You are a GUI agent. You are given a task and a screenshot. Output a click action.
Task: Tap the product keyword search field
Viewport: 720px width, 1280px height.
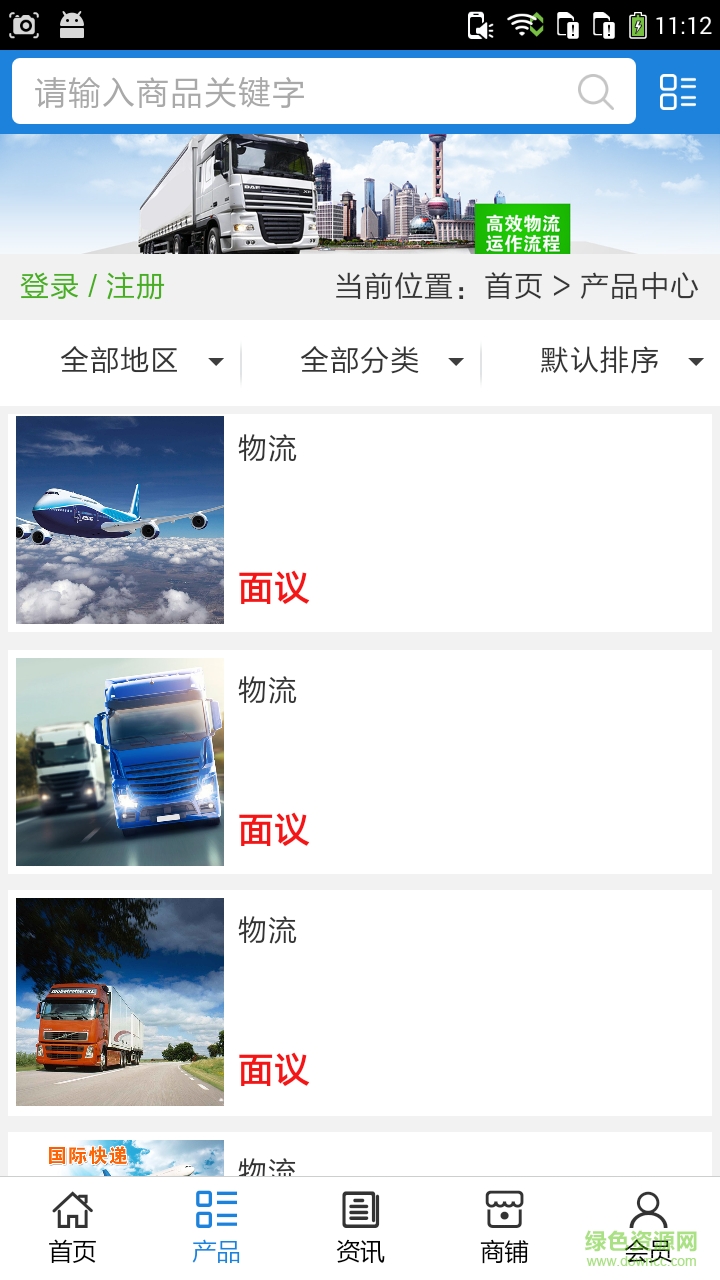point(300,92)
